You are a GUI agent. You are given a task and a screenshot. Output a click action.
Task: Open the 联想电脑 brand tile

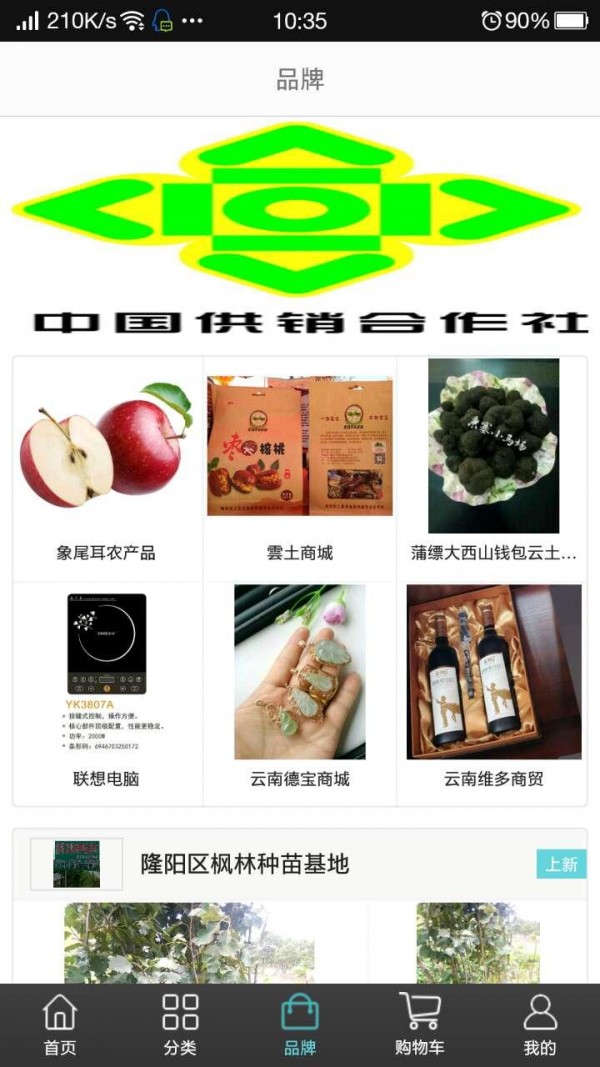(x=107, y=694)
